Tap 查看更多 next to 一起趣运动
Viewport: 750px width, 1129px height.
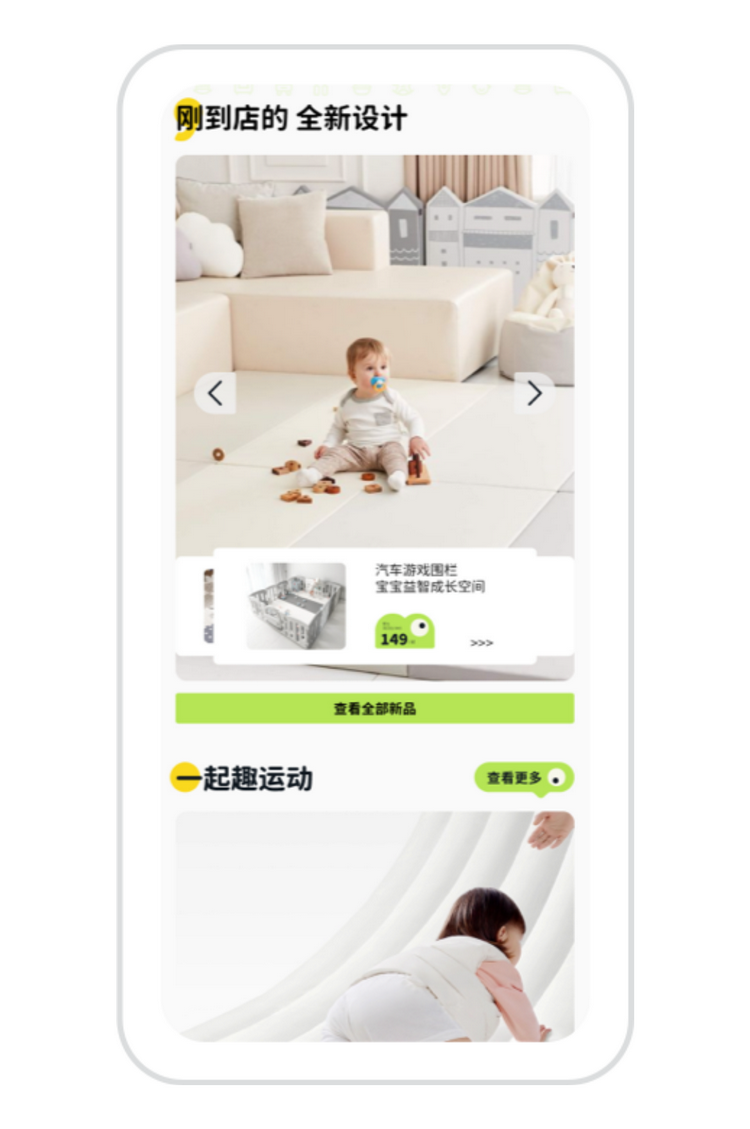(522, 777)
